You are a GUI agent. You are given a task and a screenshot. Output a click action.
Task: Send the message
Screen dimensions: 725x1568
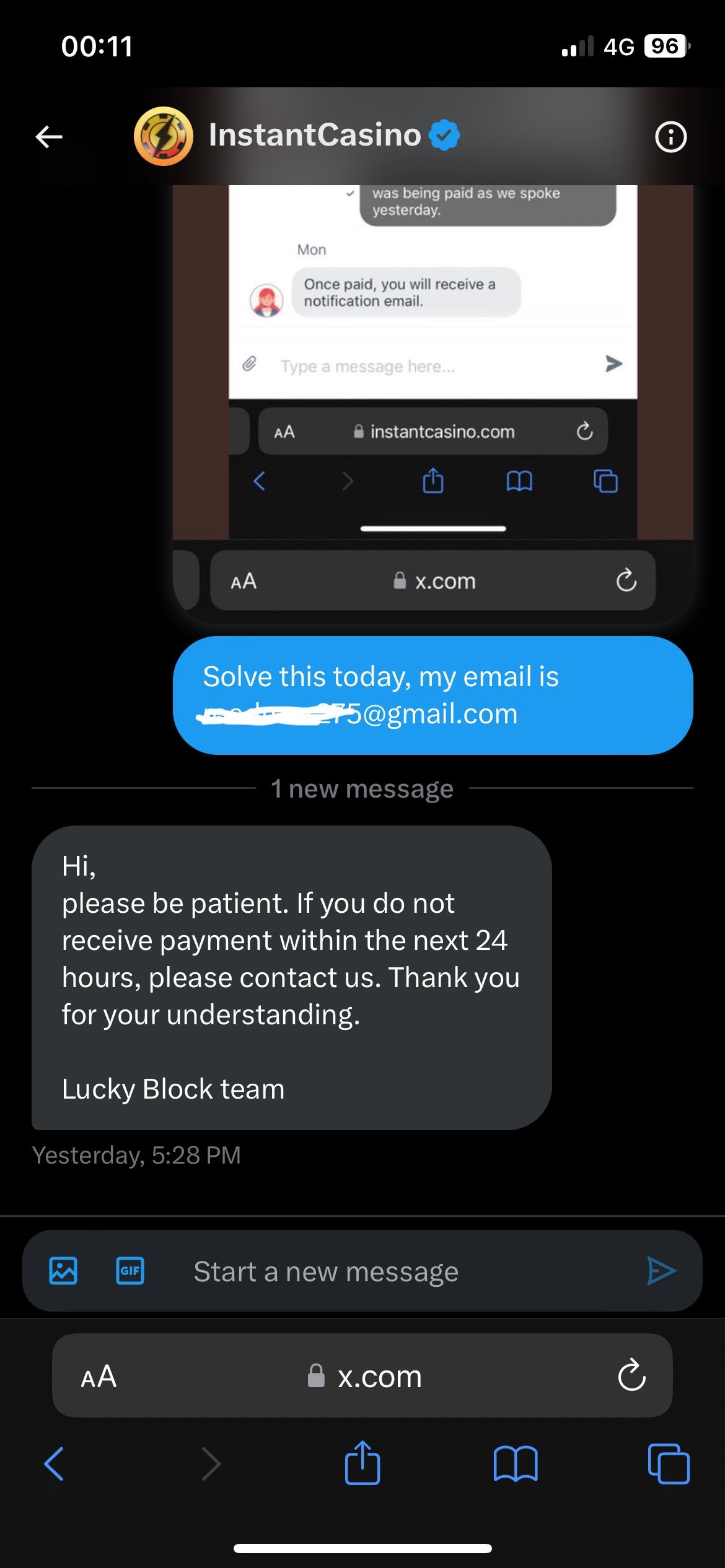[x=661, y=1271]
